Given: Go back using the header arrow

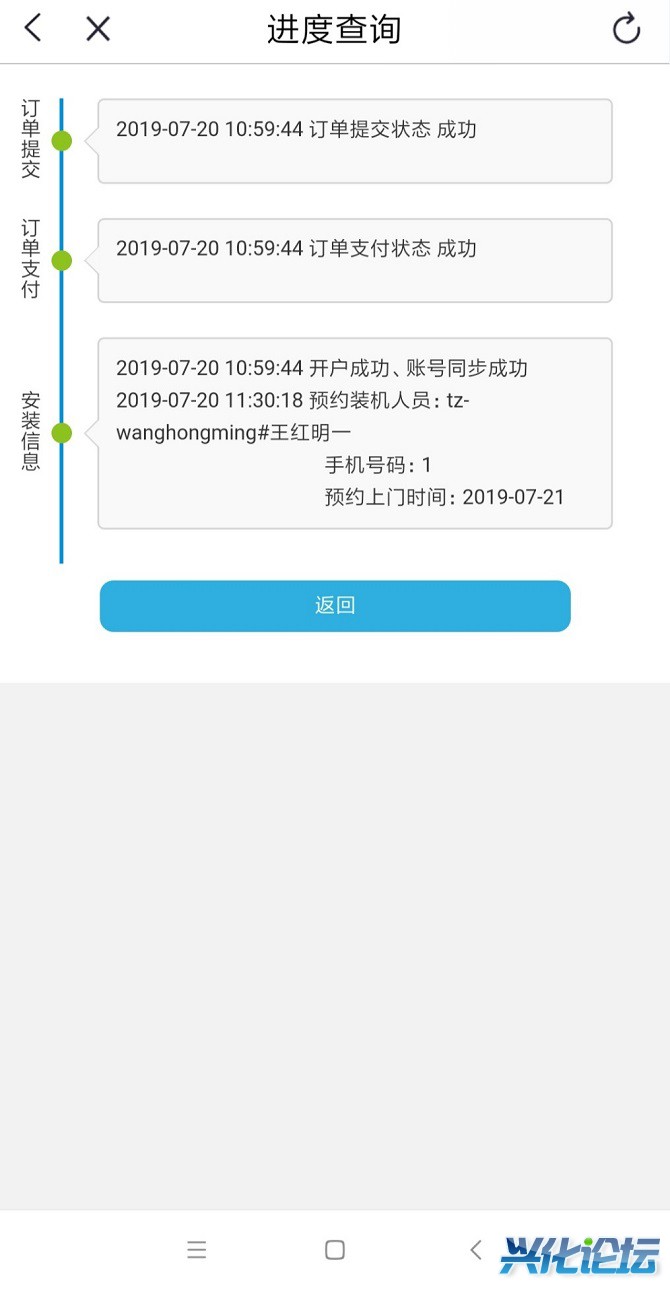Looking at the screenshot, I should click(x=33, y=28).
